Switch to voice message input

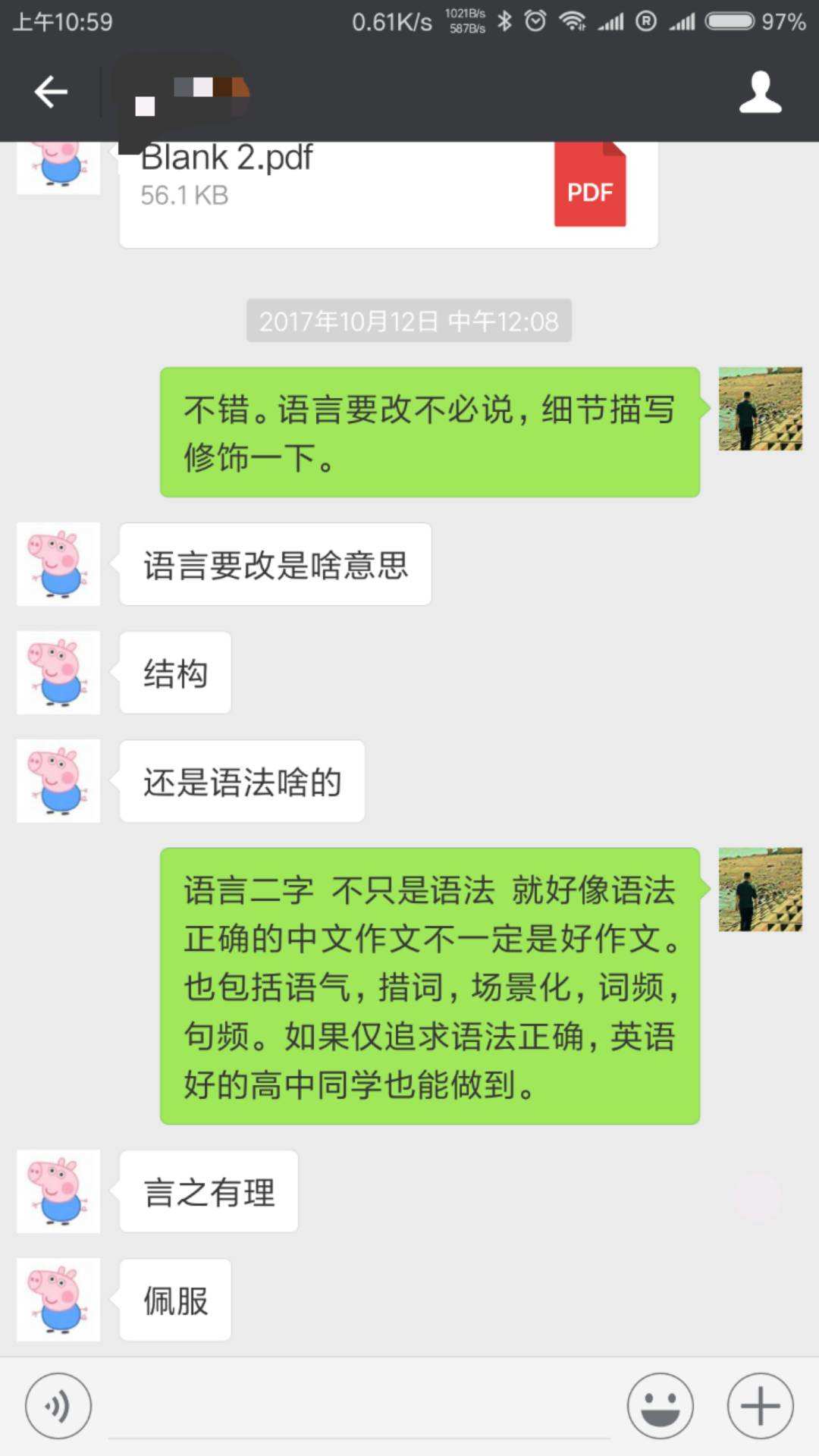58,1405
